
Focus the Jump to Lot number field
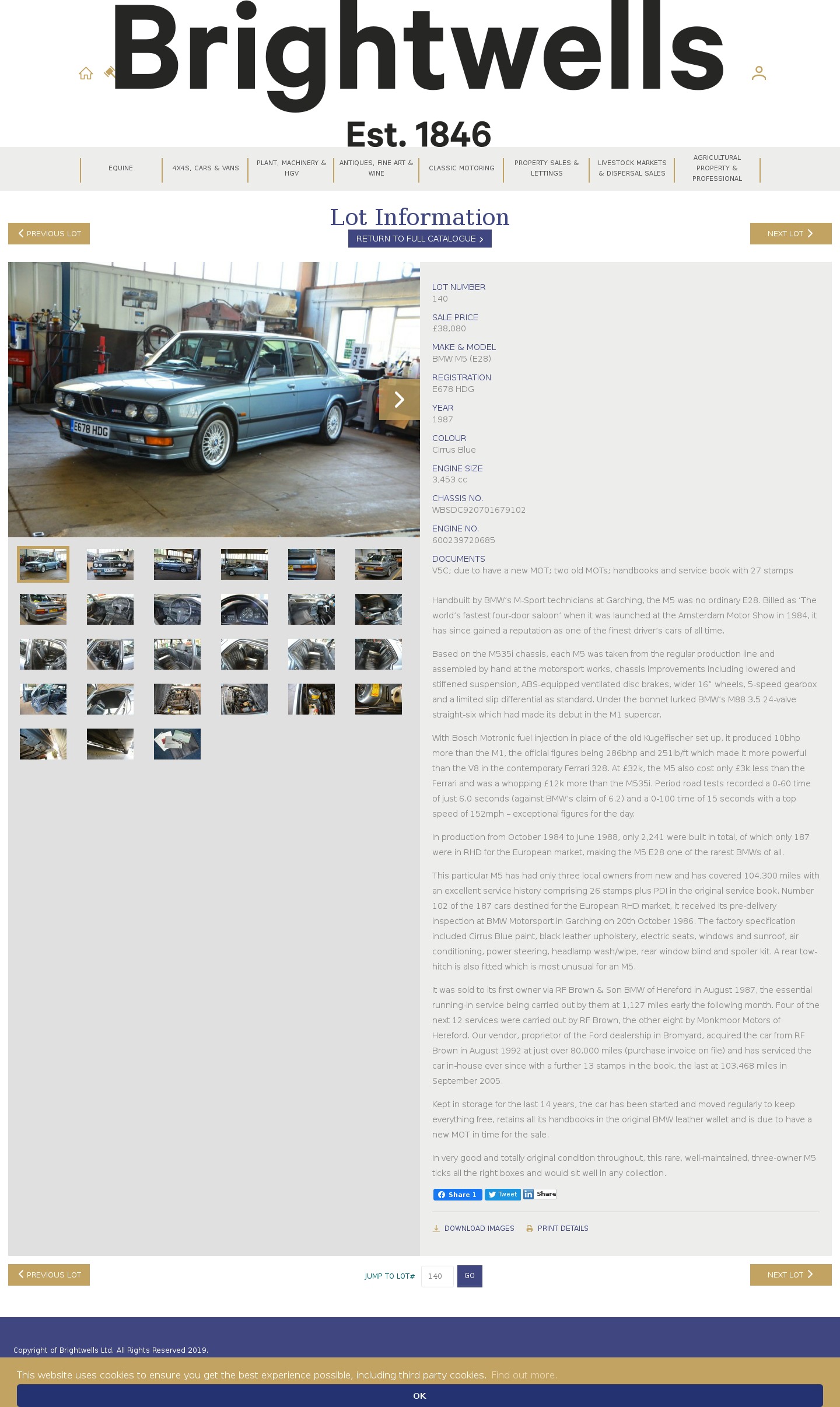[437, 1276]
